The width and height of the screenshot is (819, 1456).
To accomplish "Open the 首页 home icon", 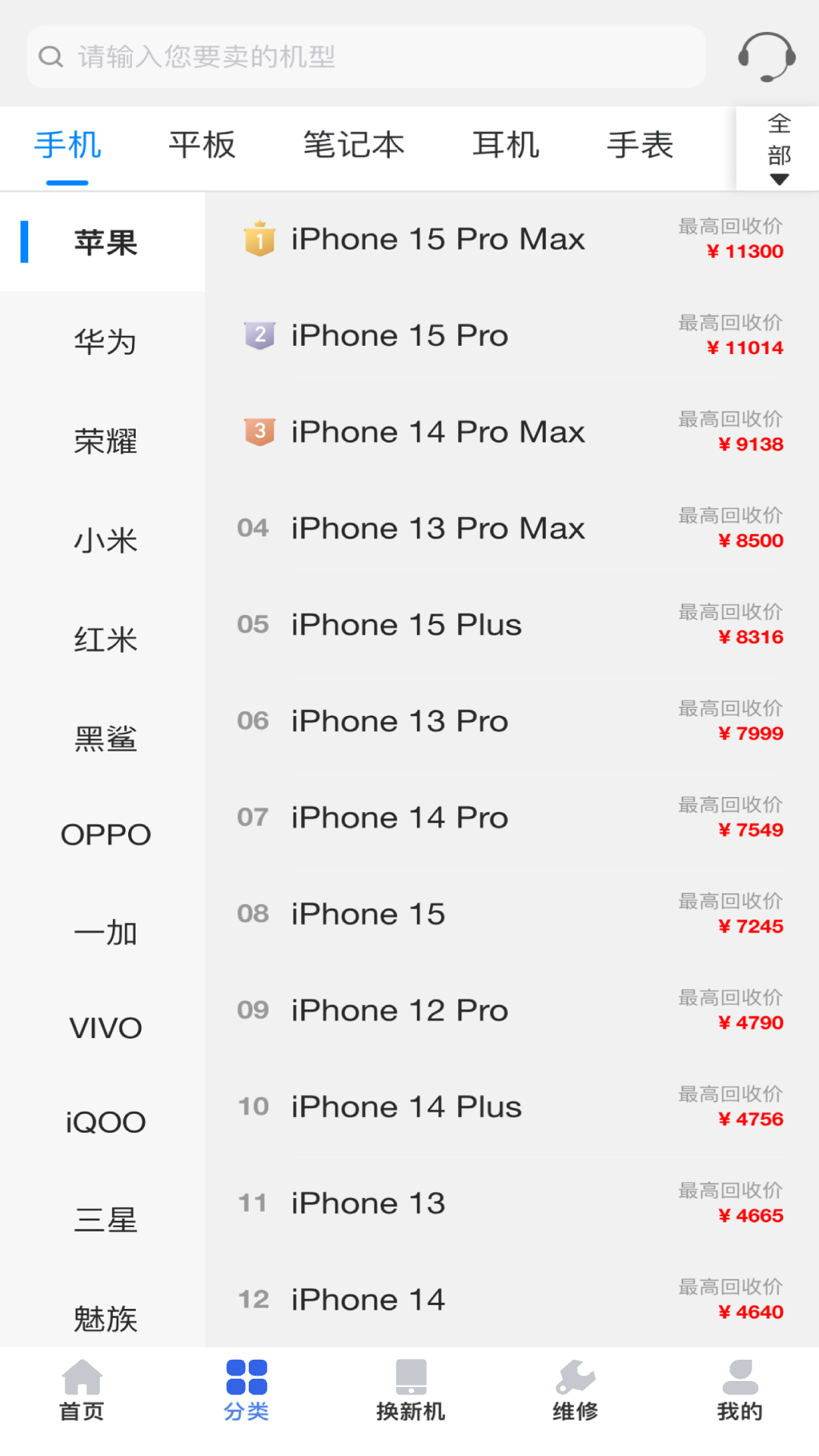I will click(x=81, y=1390).
